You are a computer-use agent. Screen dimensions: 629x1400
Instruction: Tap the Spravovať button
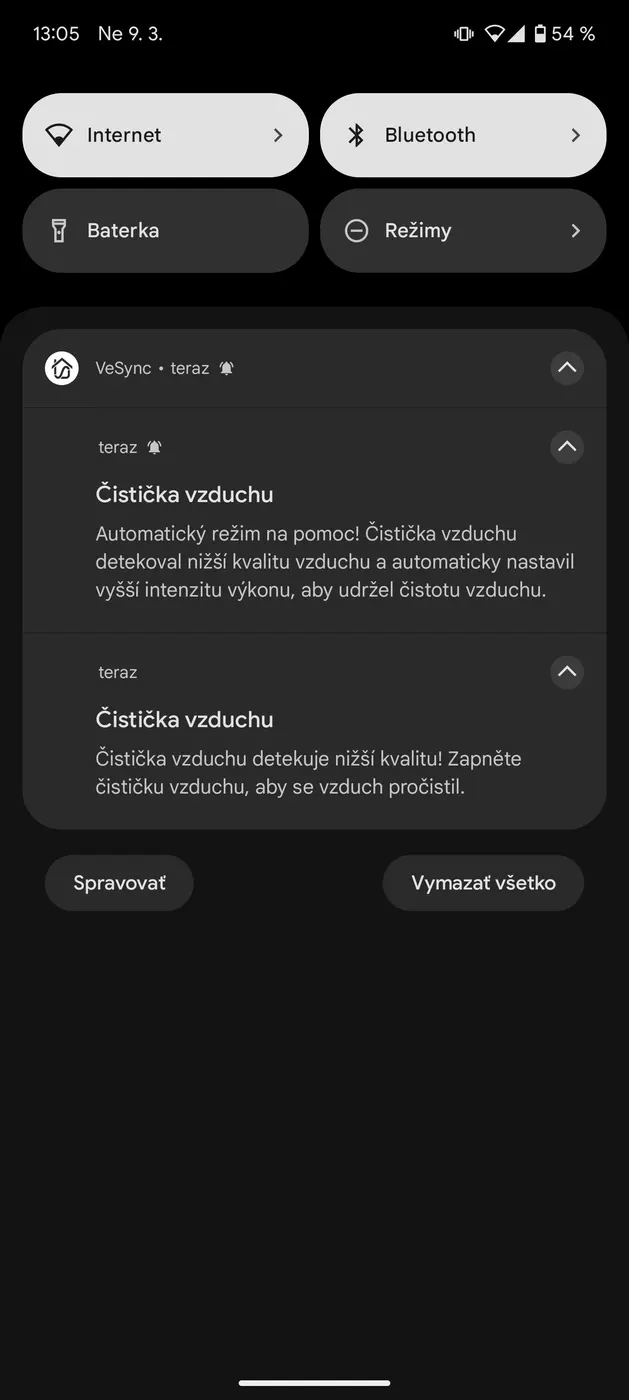[119, 883]
